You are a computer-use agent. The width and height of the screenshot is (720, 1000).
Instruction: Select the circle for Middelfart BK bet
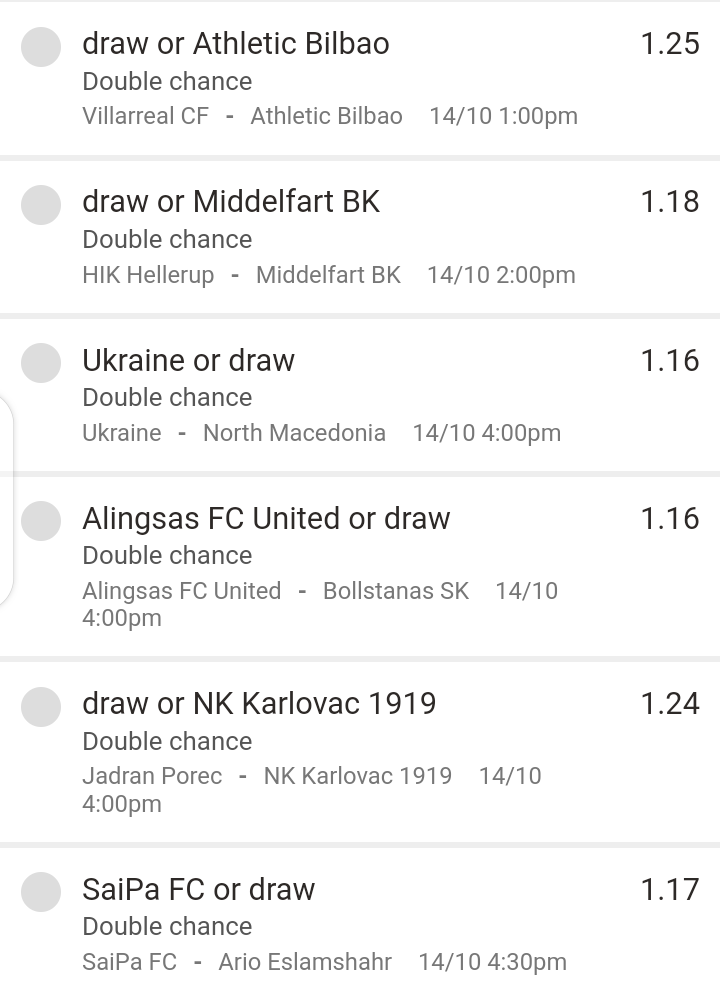pyautogui.click(x=41, y=205)
